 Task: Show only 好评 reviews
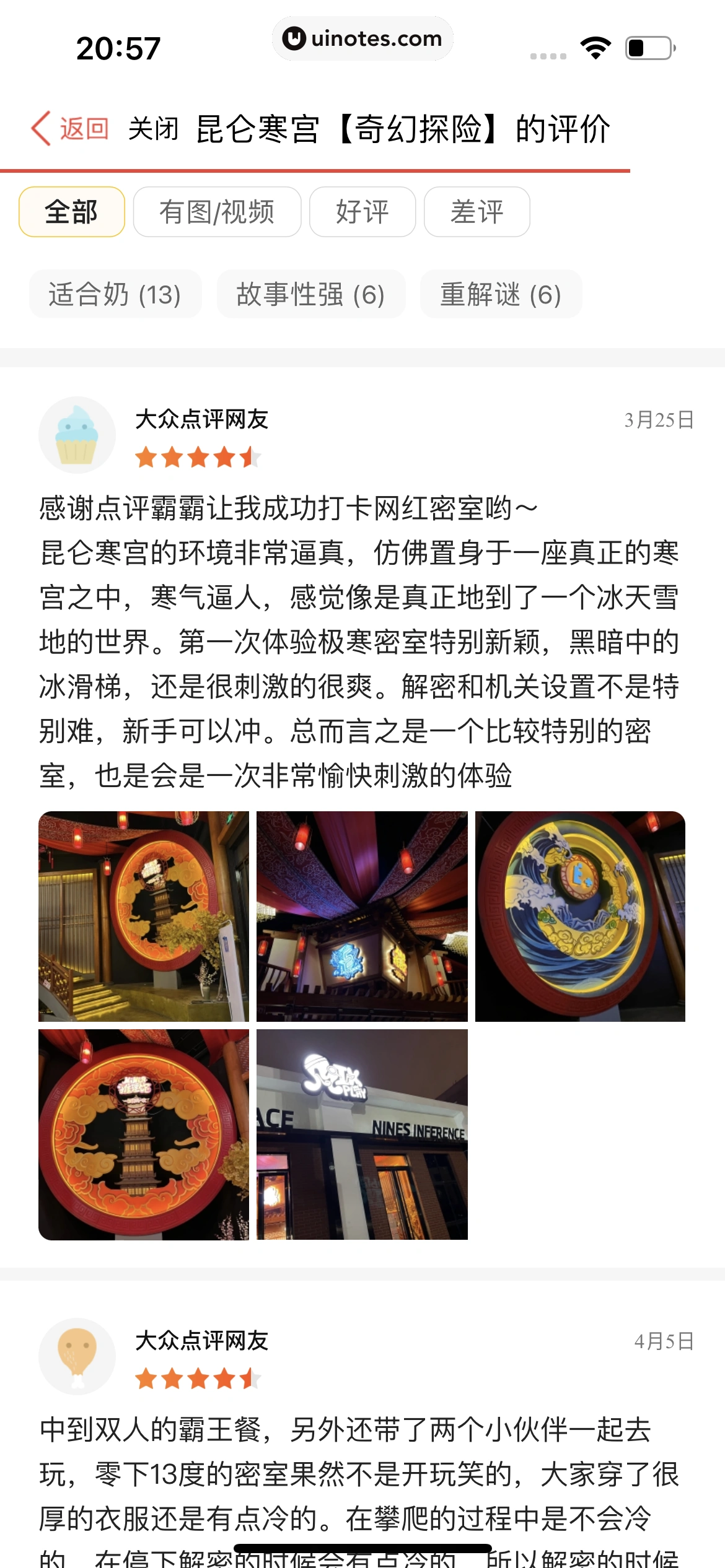coord(362,212)
